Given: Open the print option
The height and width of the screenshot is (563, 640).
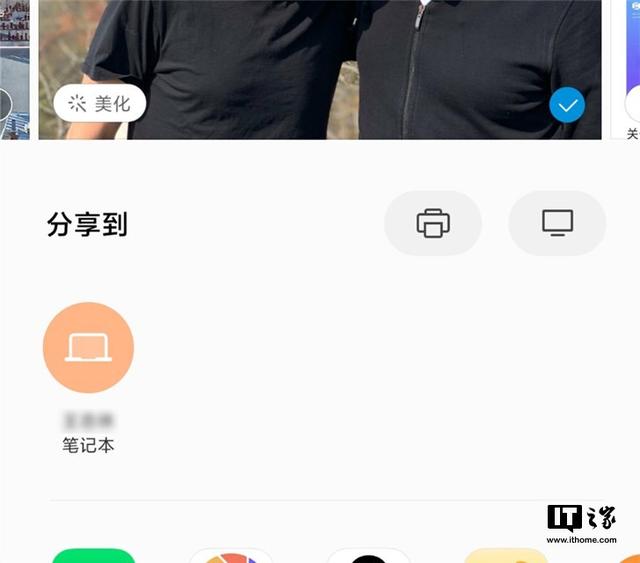Looking at the screenshot, I should [x=433, y=223].
